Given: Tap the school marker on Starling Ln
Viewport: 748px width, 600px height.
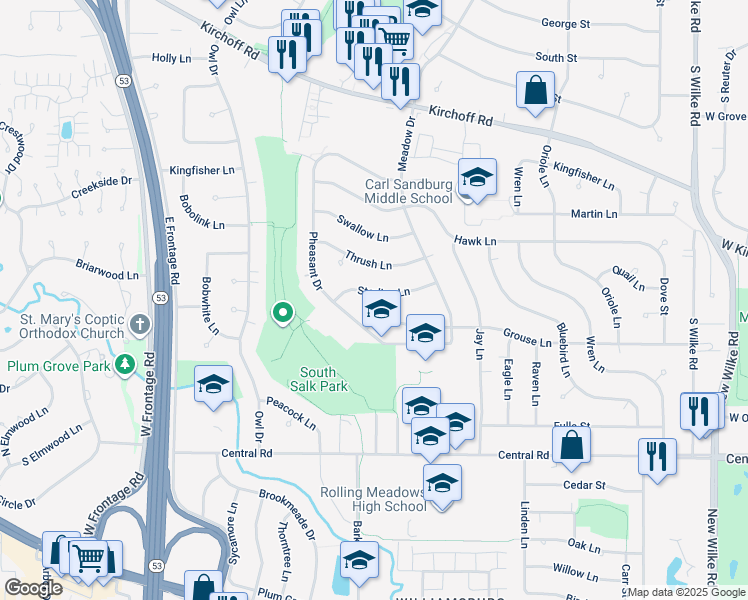Looking at the screenshot, I should [x=381, y=310].
